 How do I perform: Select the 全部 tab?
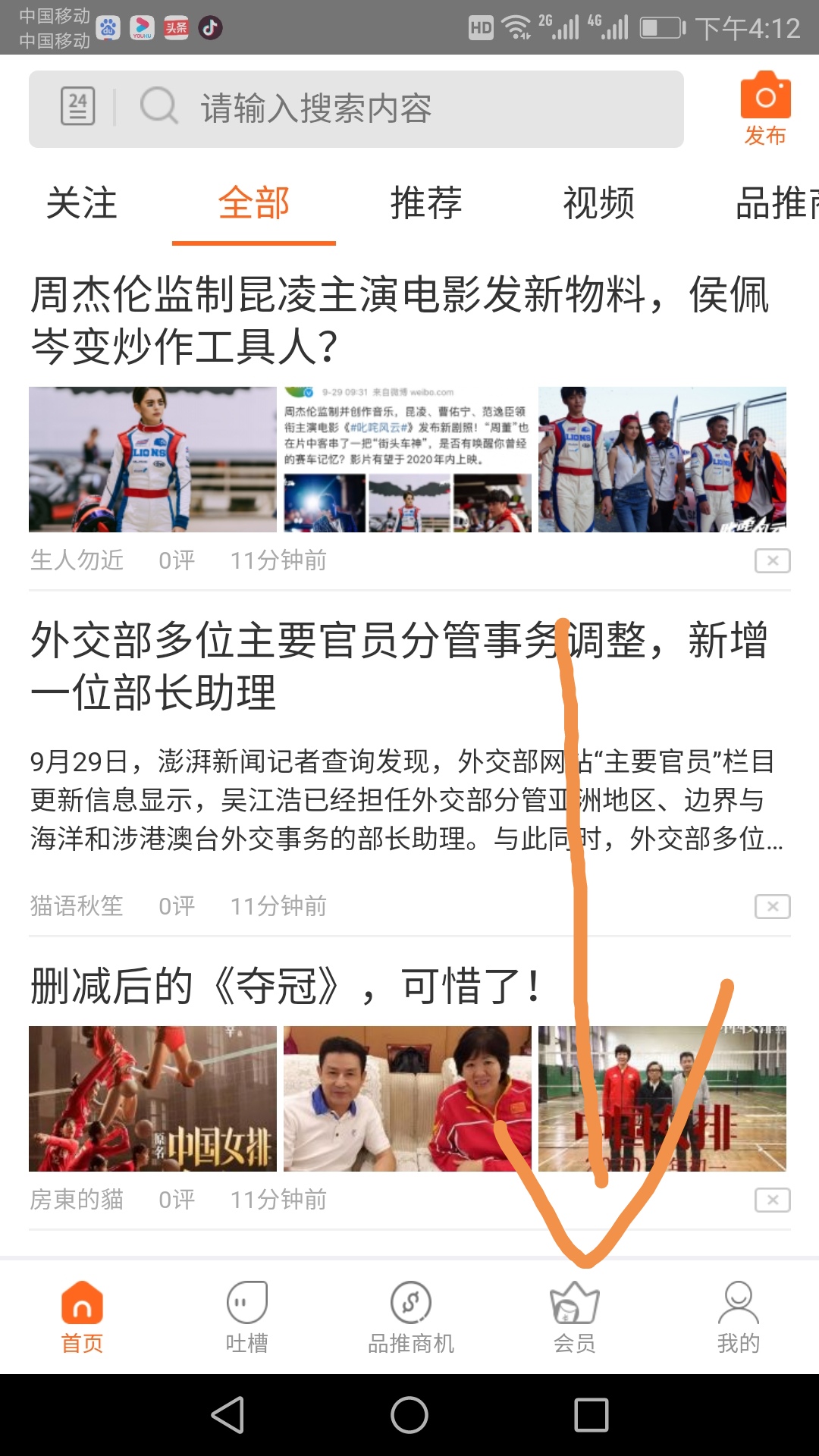[x=254, y=203]
